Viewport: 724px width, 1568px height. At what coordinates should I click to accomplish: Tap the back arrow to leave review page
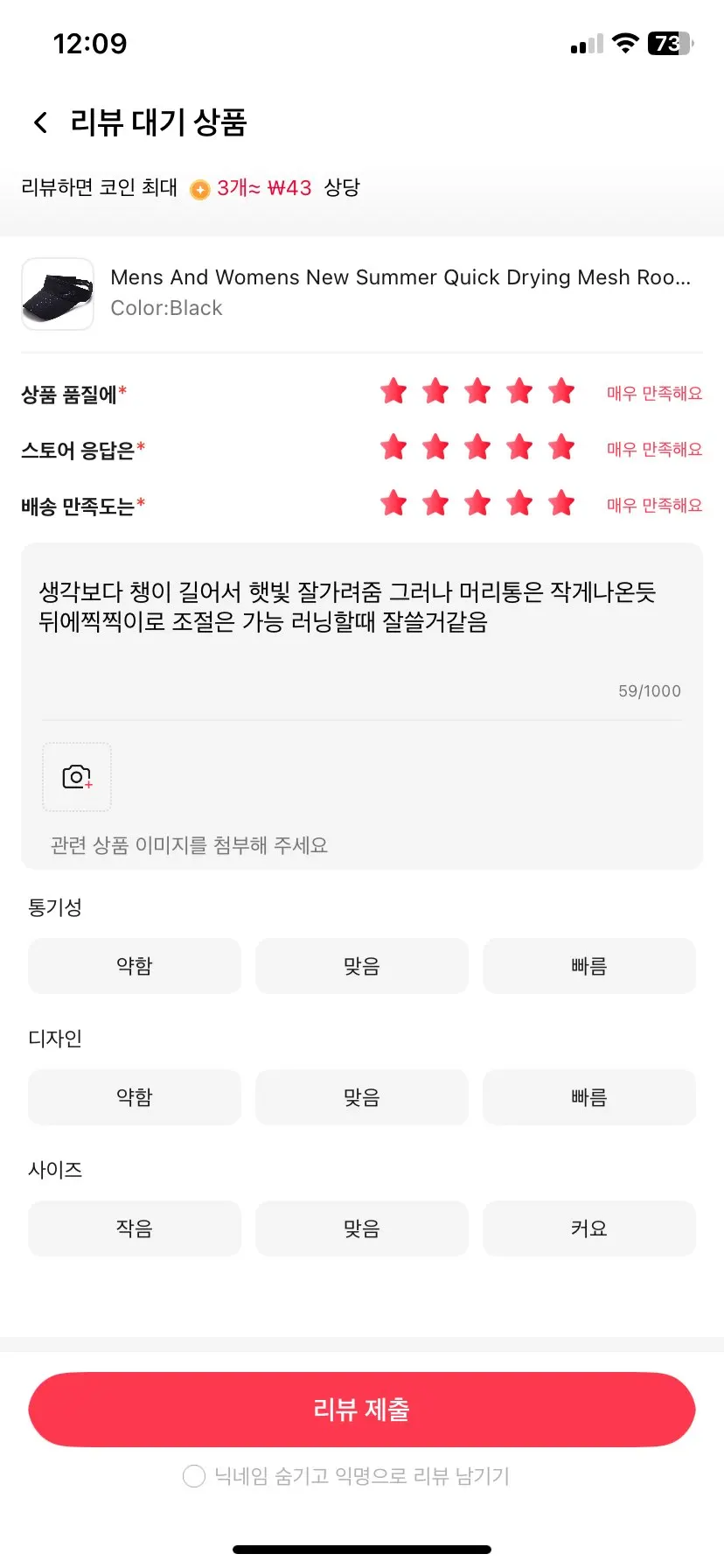(39, 122)
